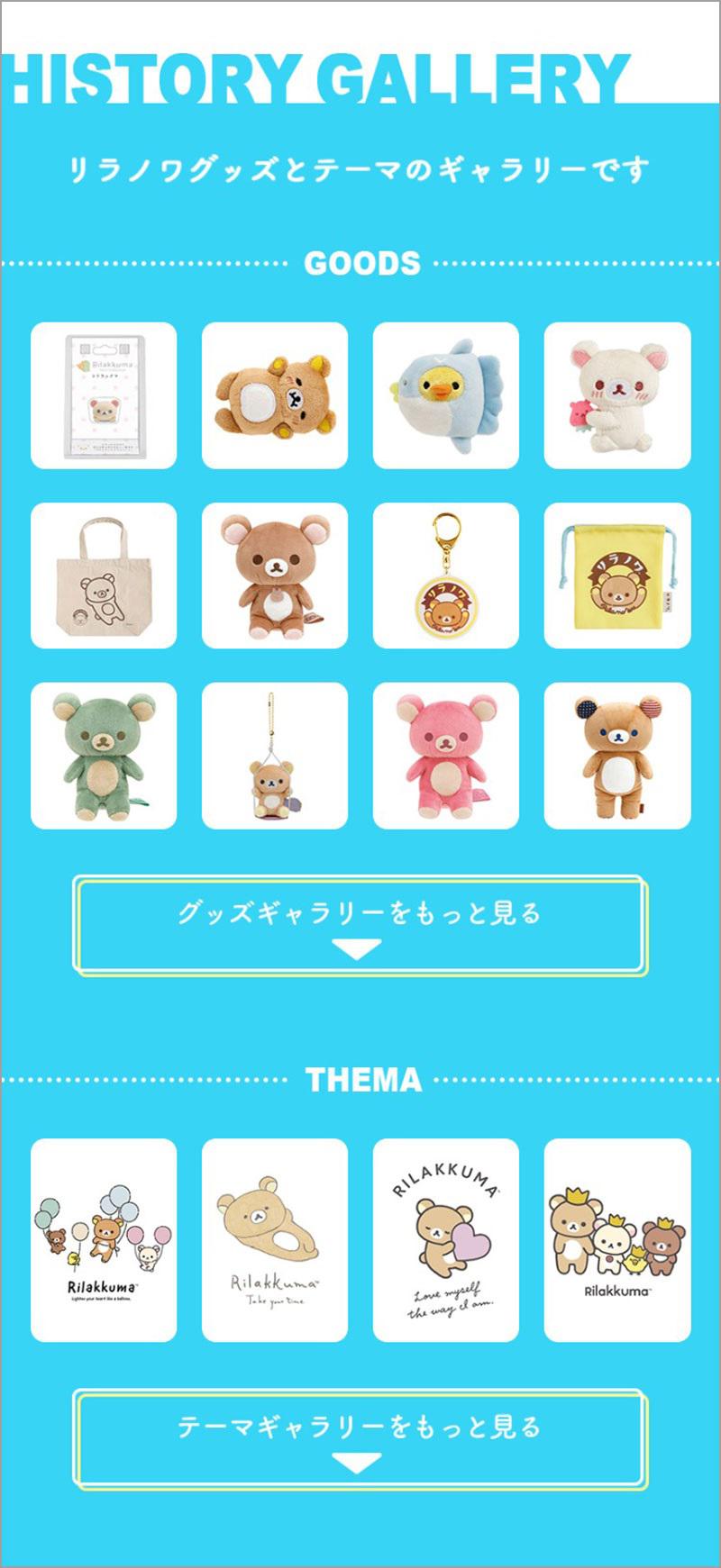
Task: Select the round Rilakkuma keychain tile
Action: click(446, 576)
